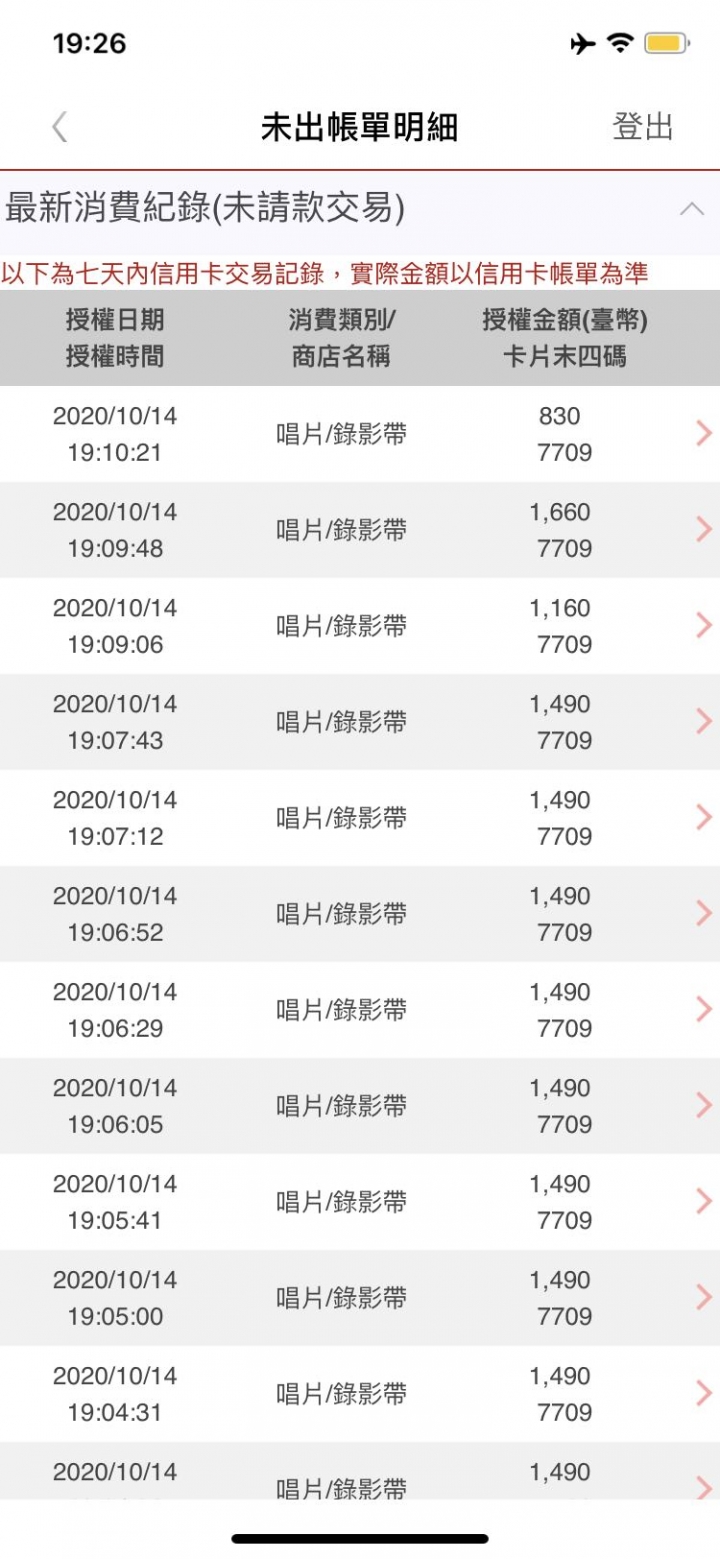Open the 19:06:29 transaction entry

click(x=360, y=1010)
